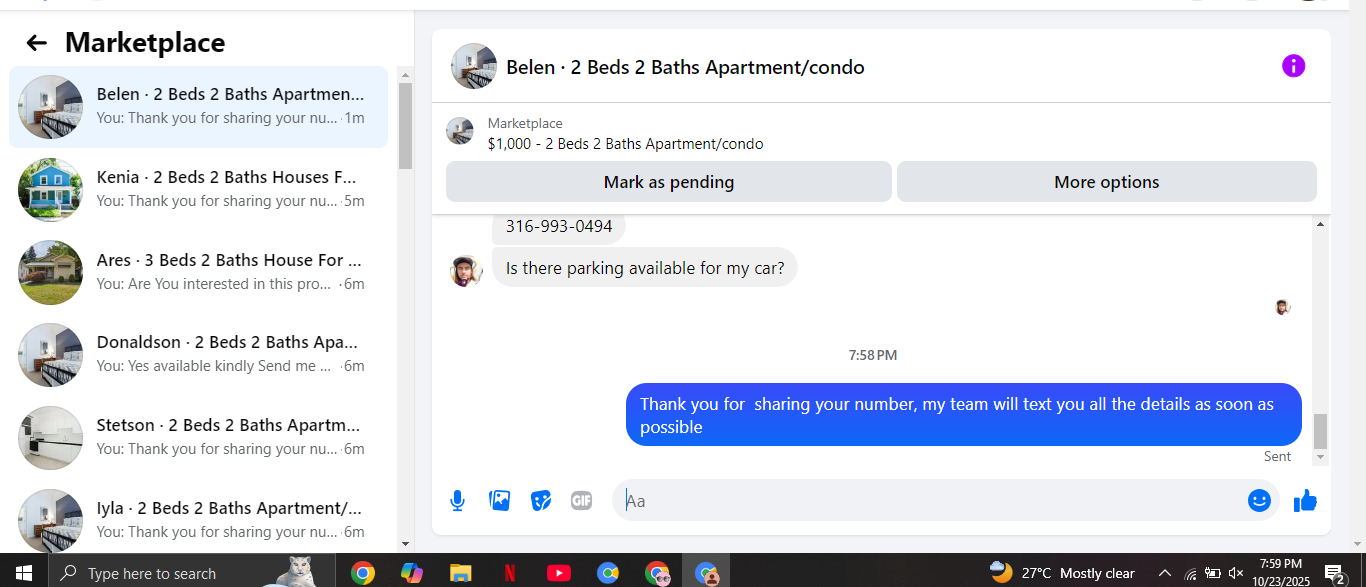Viewport: 1366px width, 587px height.
Task: Select the Belen conversation
Action: [x=198, y=107]
